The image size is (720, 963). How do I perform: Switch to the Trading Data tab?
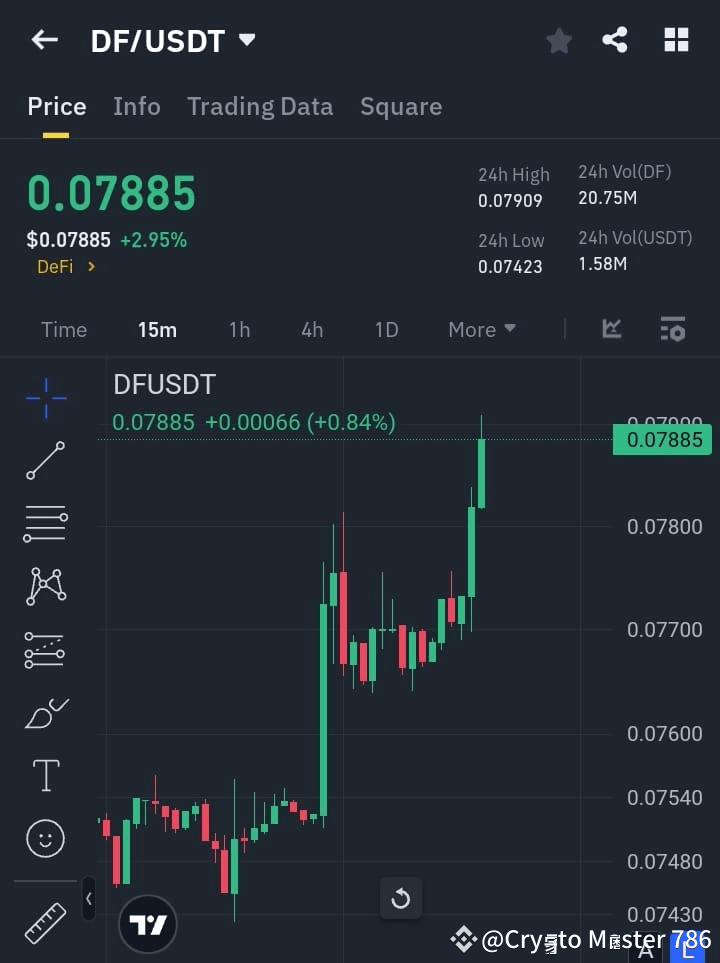point(260,106)
